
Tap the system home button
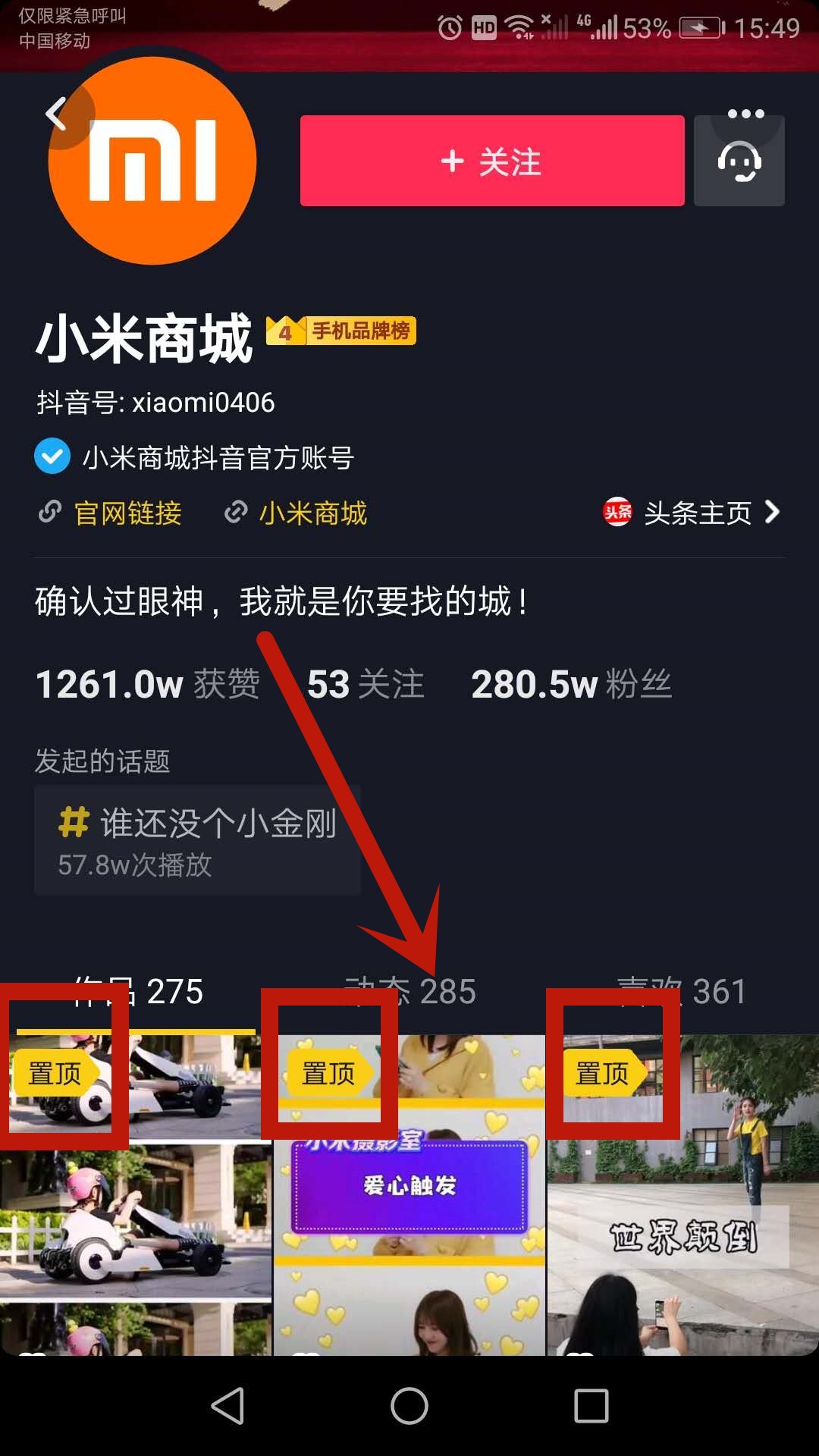(x=409, y=1407)
